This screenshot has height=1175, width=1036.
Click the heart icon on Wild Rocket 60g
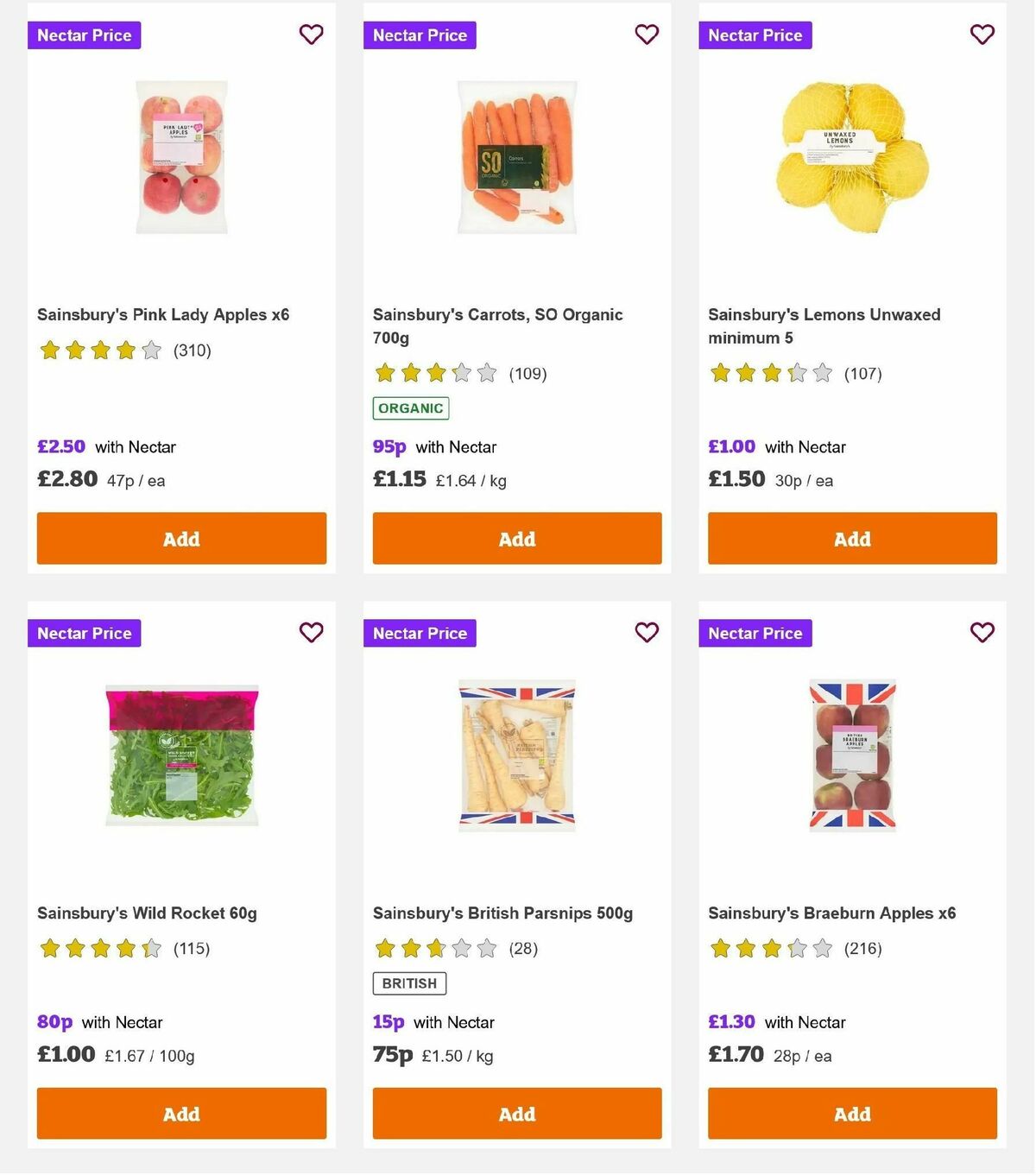[311, 632]
